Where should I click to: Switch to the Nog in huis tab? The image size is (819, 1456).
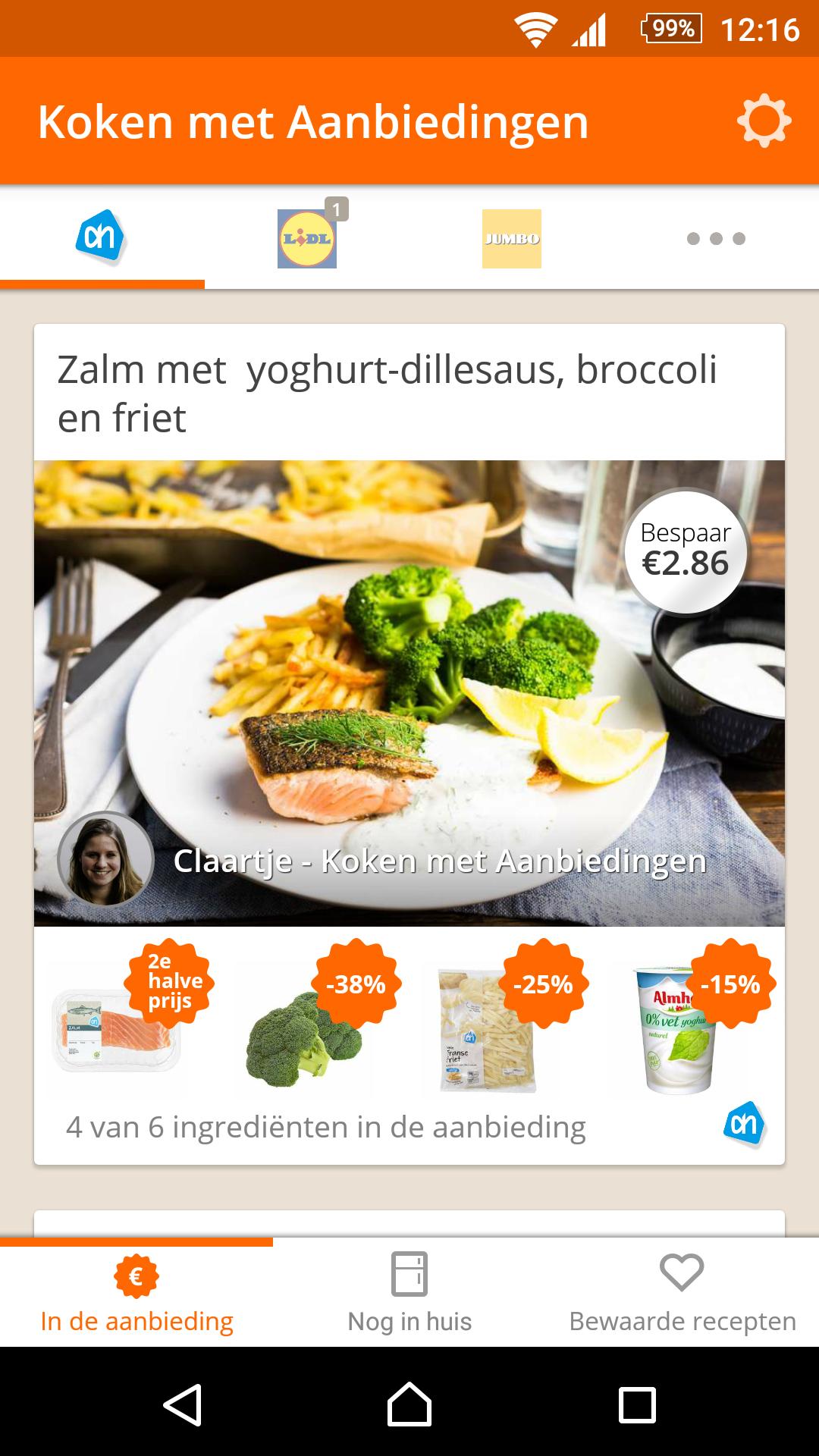point(409,1316)
